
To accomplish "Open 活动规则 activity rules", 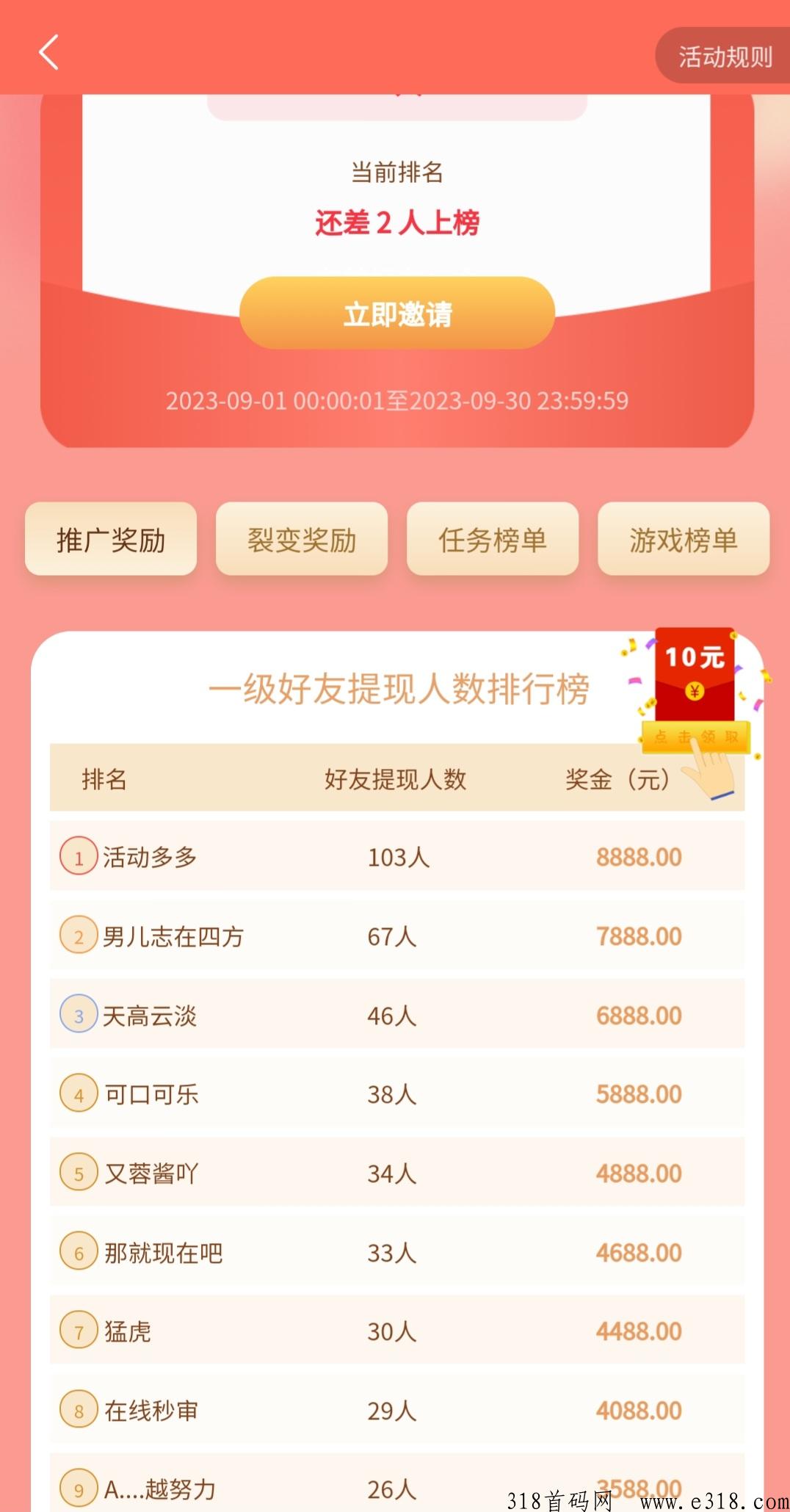I will (x=724, y=57).
